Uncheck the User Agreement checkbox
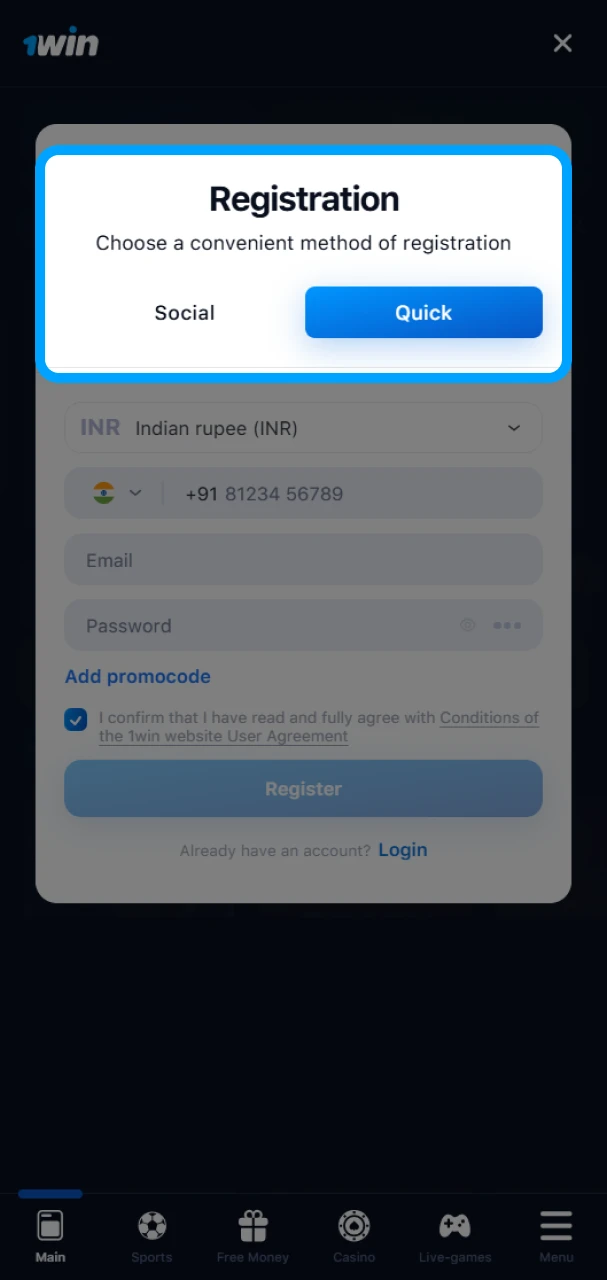 pyautogui.click(x=76, y=719)
